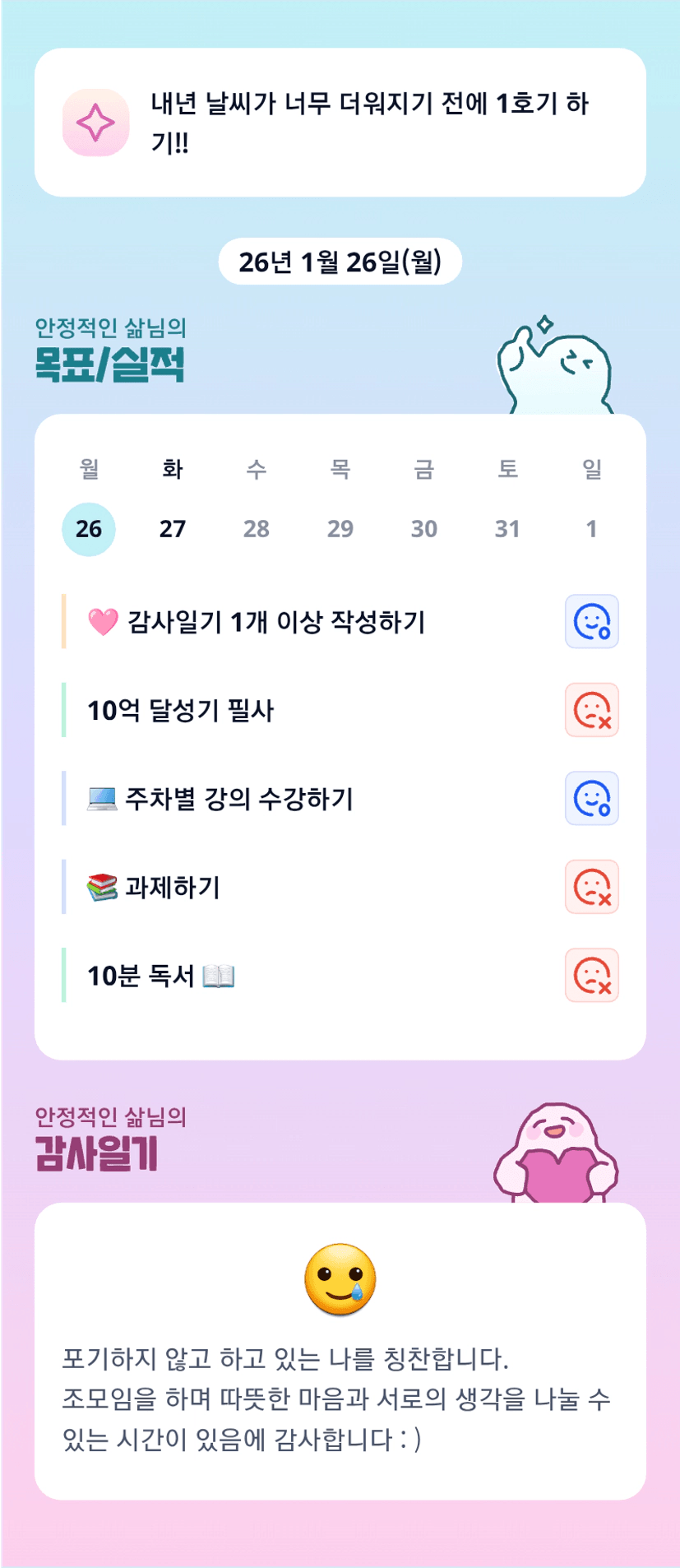Tap the smiley status for 주차별 강의 수강하기
Viewport: 680px width, 1568px height.
[x=592, y=799]
